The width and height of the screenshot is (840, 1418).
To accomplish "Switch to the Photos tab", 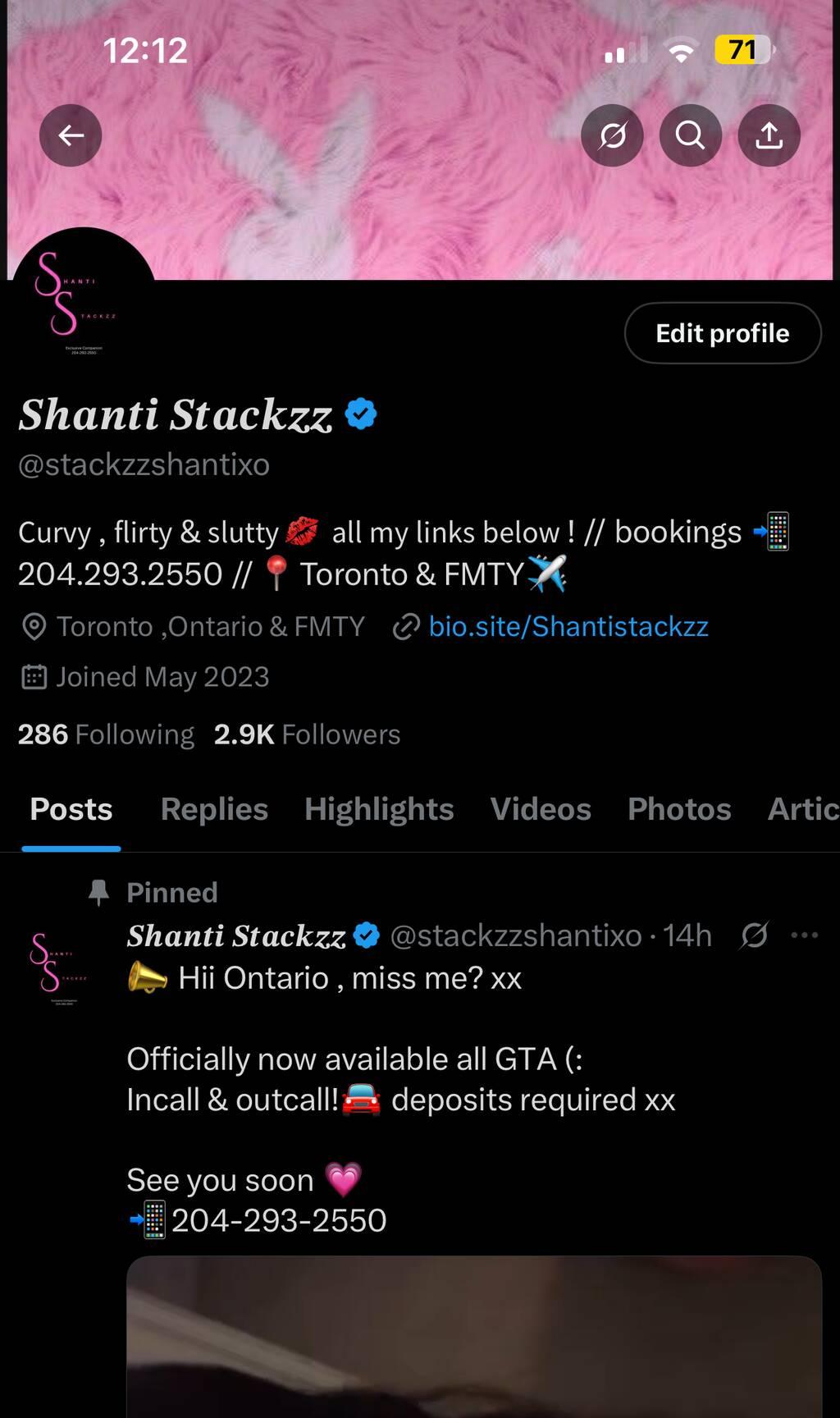I will click(x=679, y=809).
